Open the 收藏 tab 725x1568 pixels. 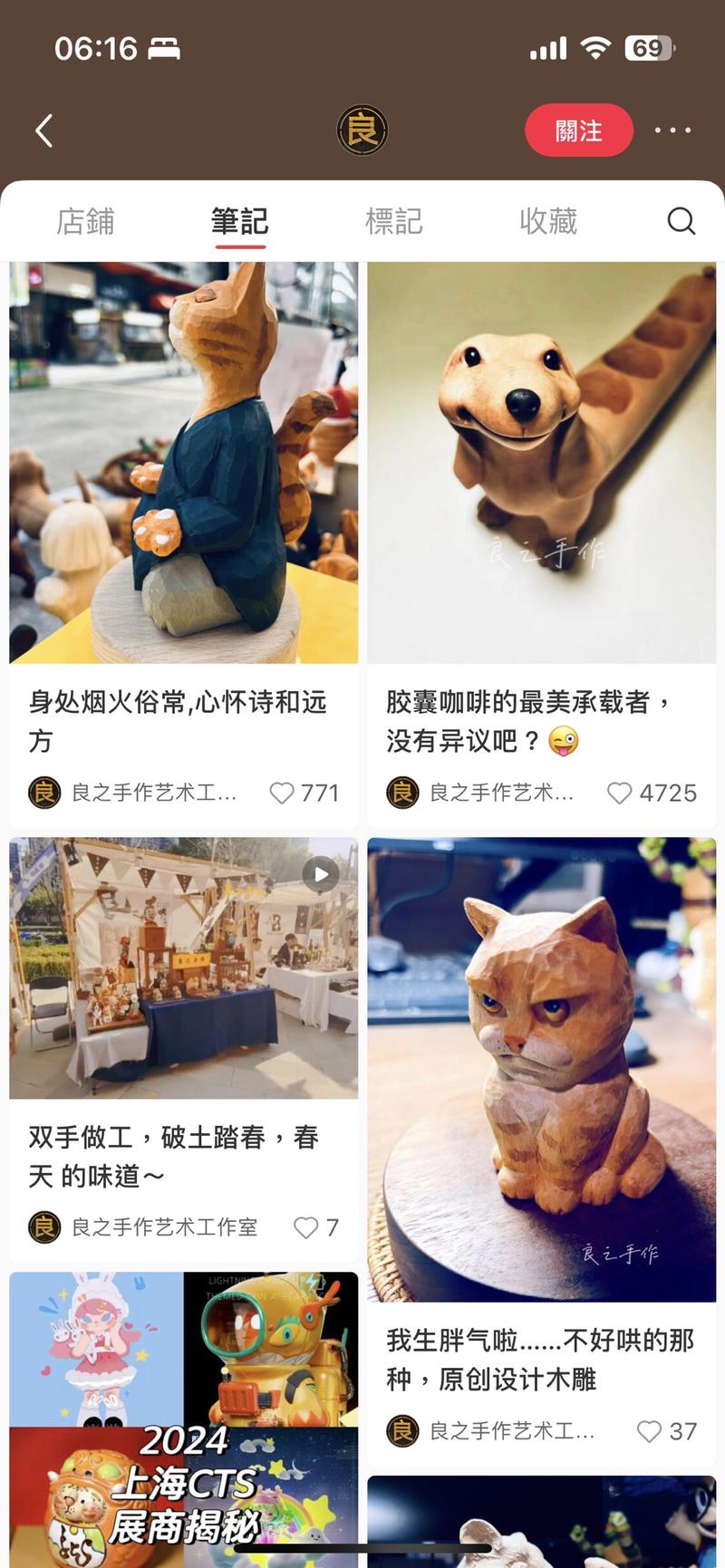pos(547,221)
